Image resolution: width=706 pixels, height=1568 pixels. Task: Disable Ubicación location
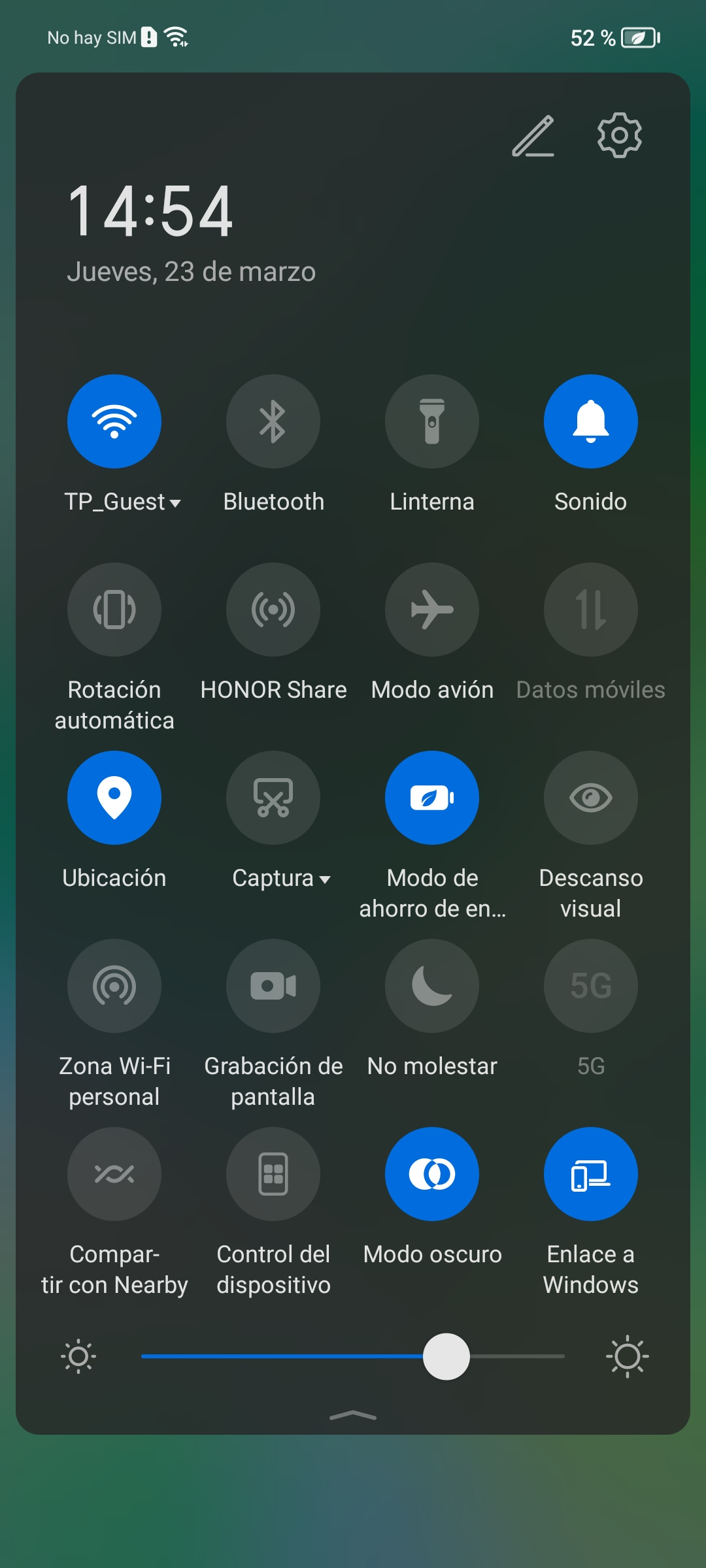click(x=114, y=798)
